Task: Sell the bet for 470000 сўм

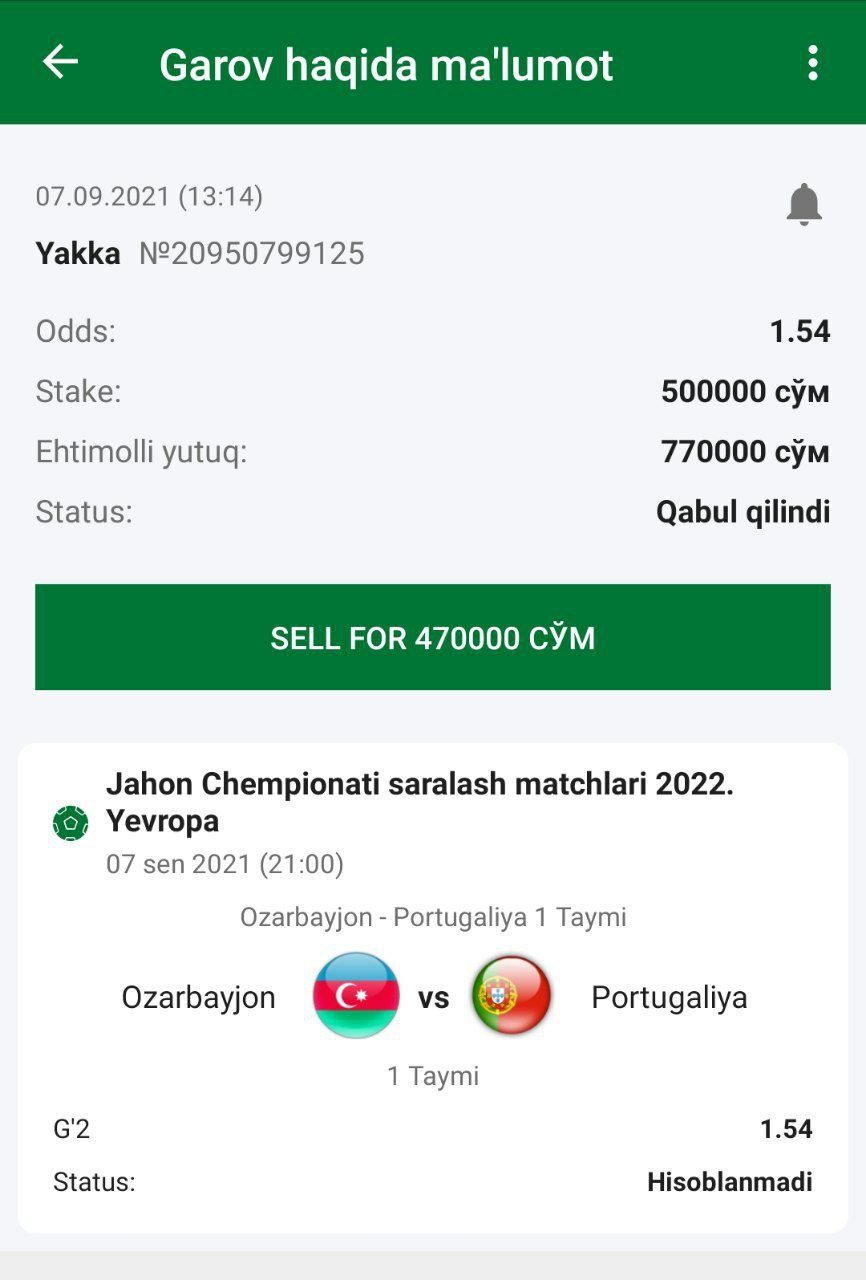Action: coord(432,637)
